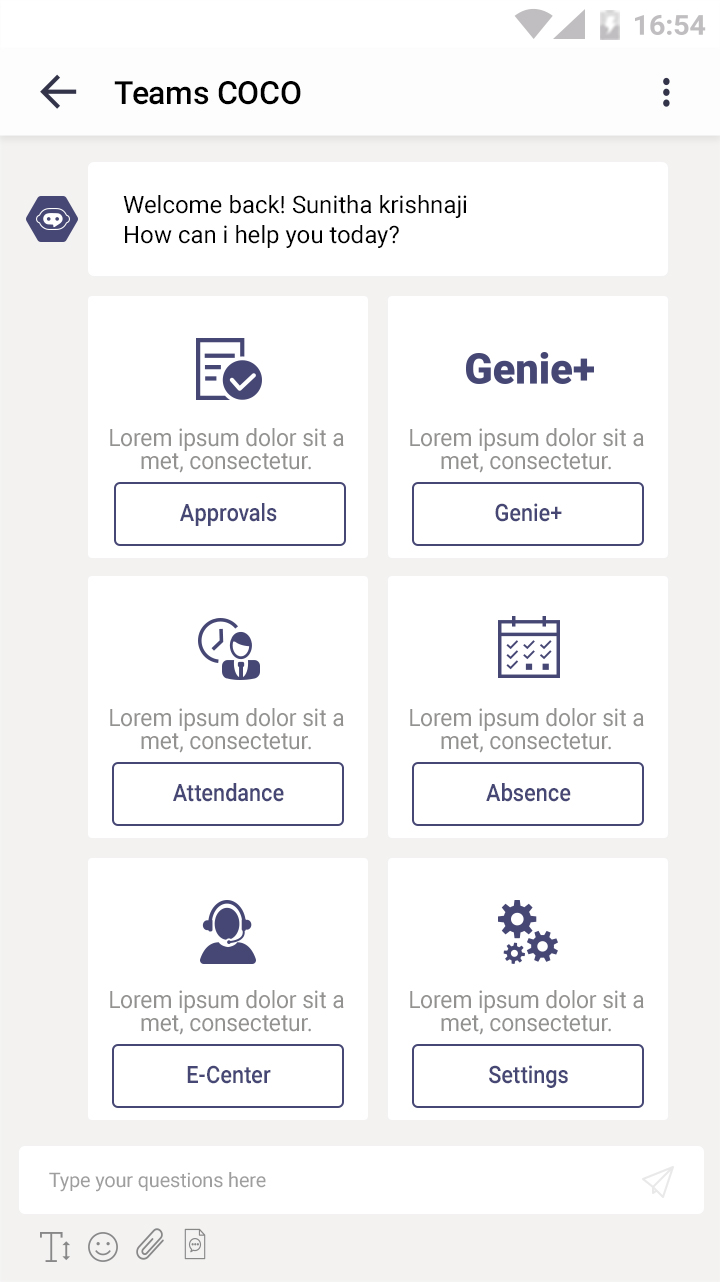720x1282 pixels.
Task: Open the Approvals button
Action: pyautogui.click(x=229, y=514)
